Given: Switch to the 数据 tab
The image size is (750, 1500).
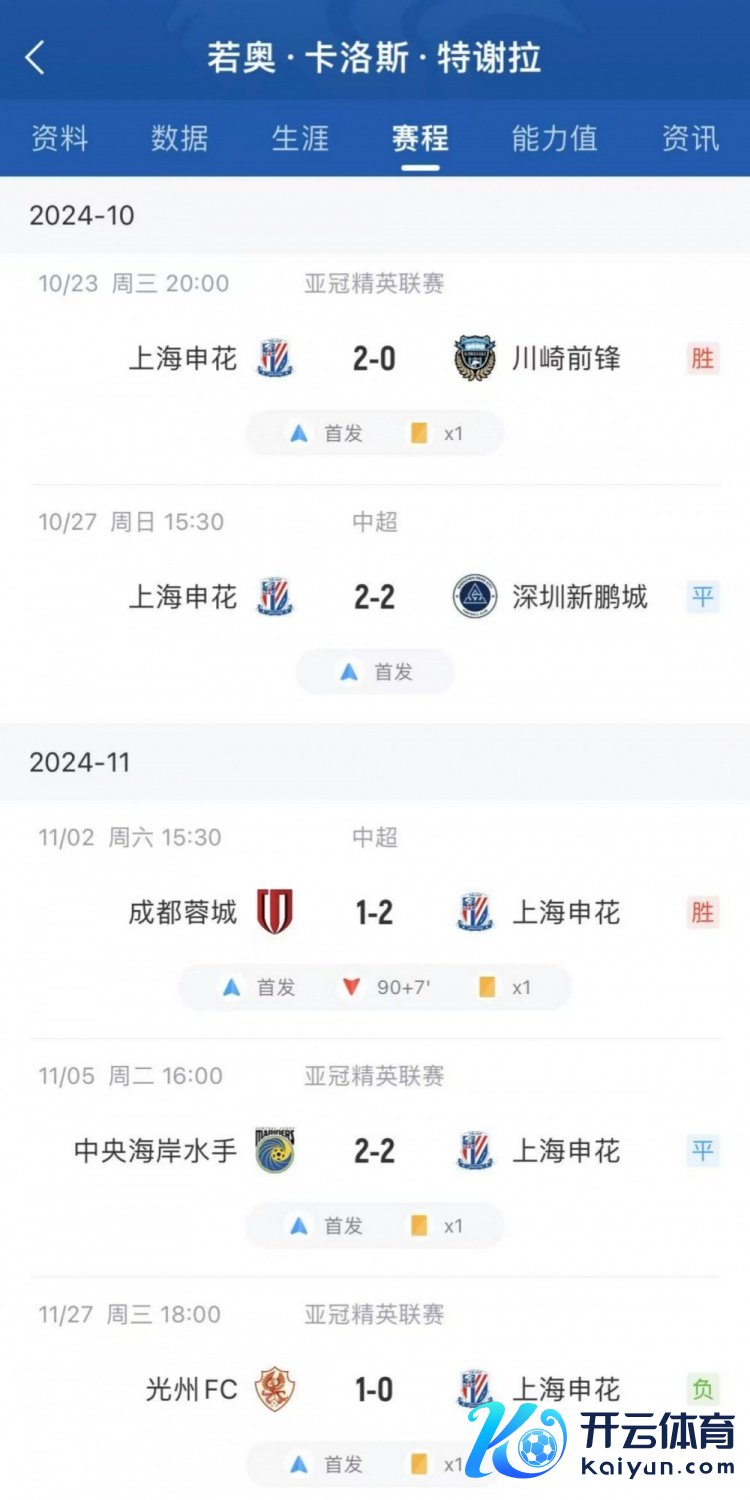Looking at the screenshot, I should click(179, 138).
